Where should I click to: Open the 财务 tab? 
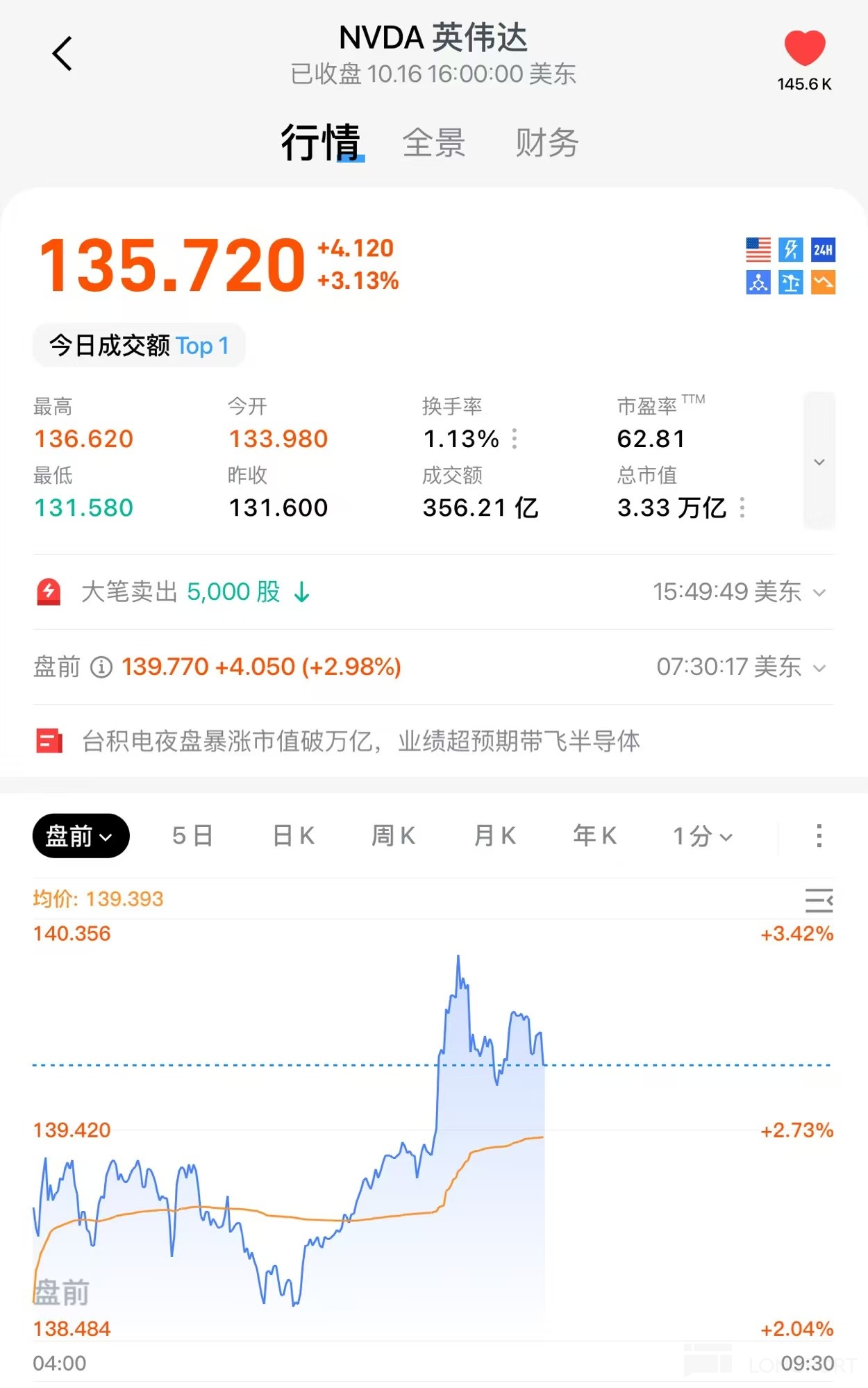pyautogui.click(x=546, y=143)
